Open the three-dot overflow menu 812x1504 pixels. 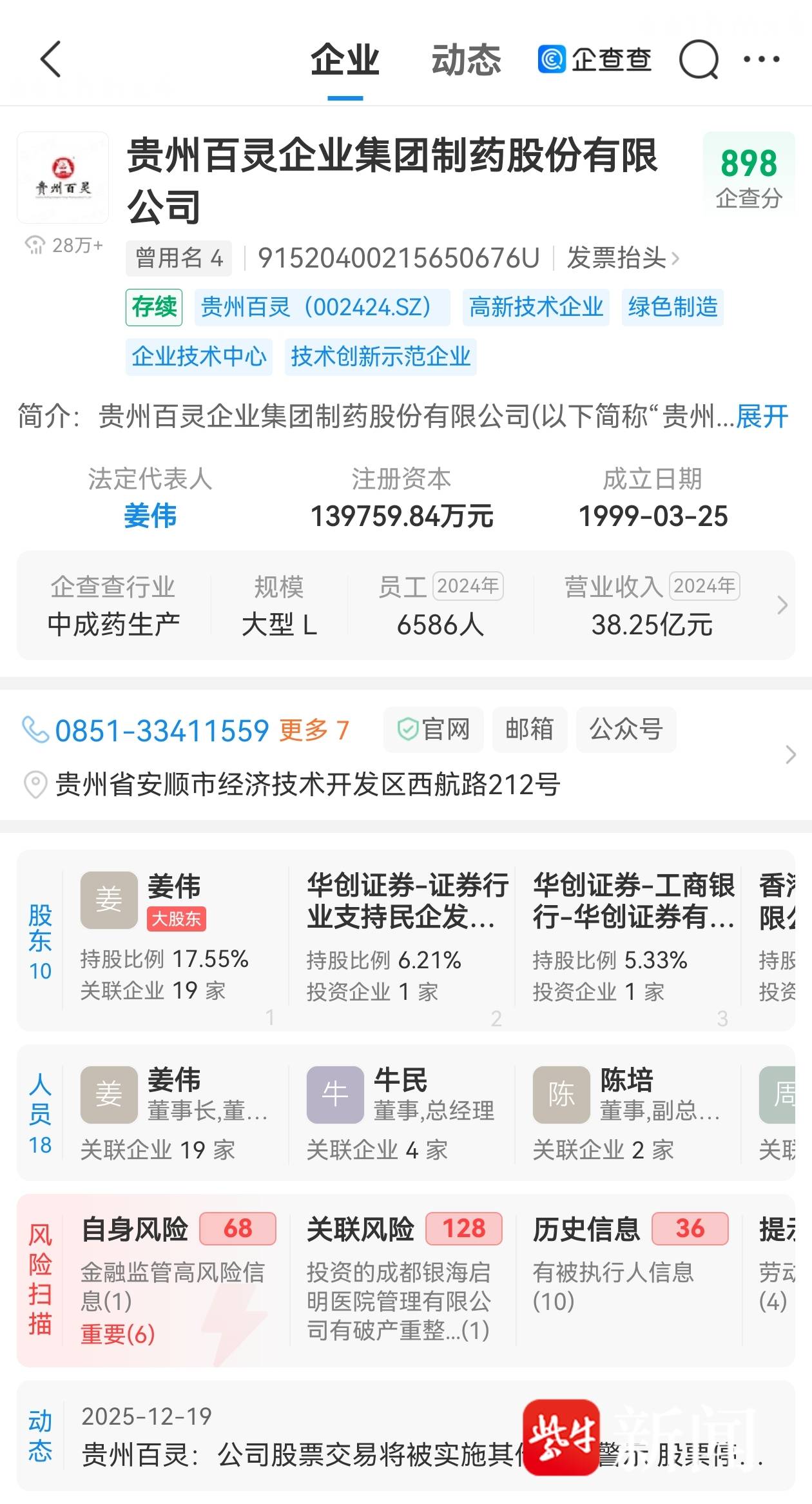pos(762,60)
